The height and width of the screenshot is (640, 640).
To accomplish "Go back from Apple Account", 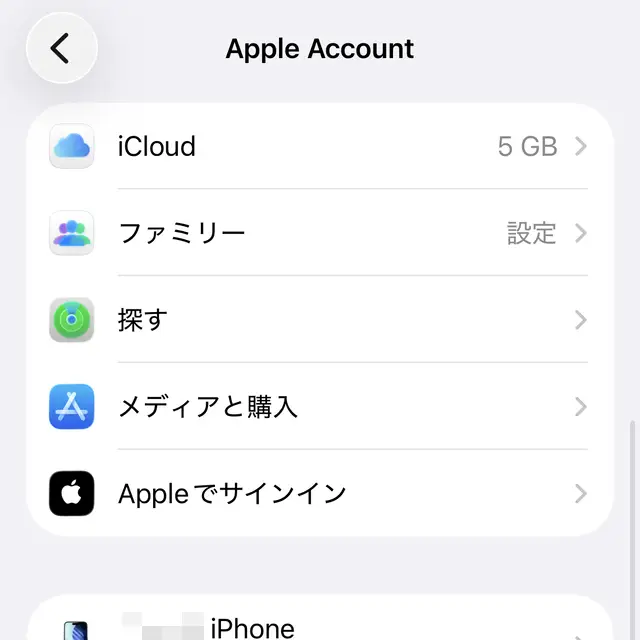I will click(61, 48).
